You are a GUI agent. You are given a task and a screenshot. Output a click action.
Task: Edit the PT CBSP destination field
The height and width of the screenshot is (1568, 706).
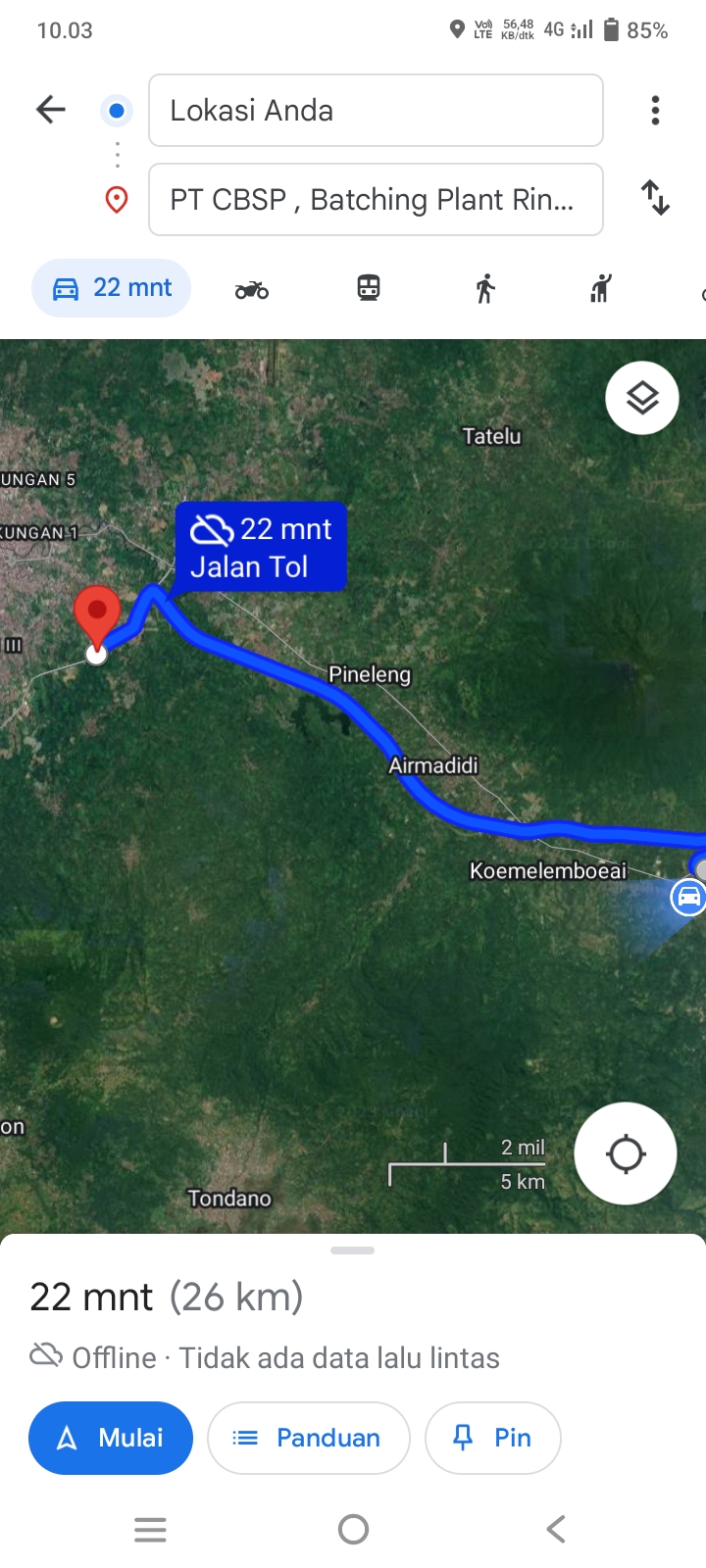pyautogui.click(x=376, y=199)
